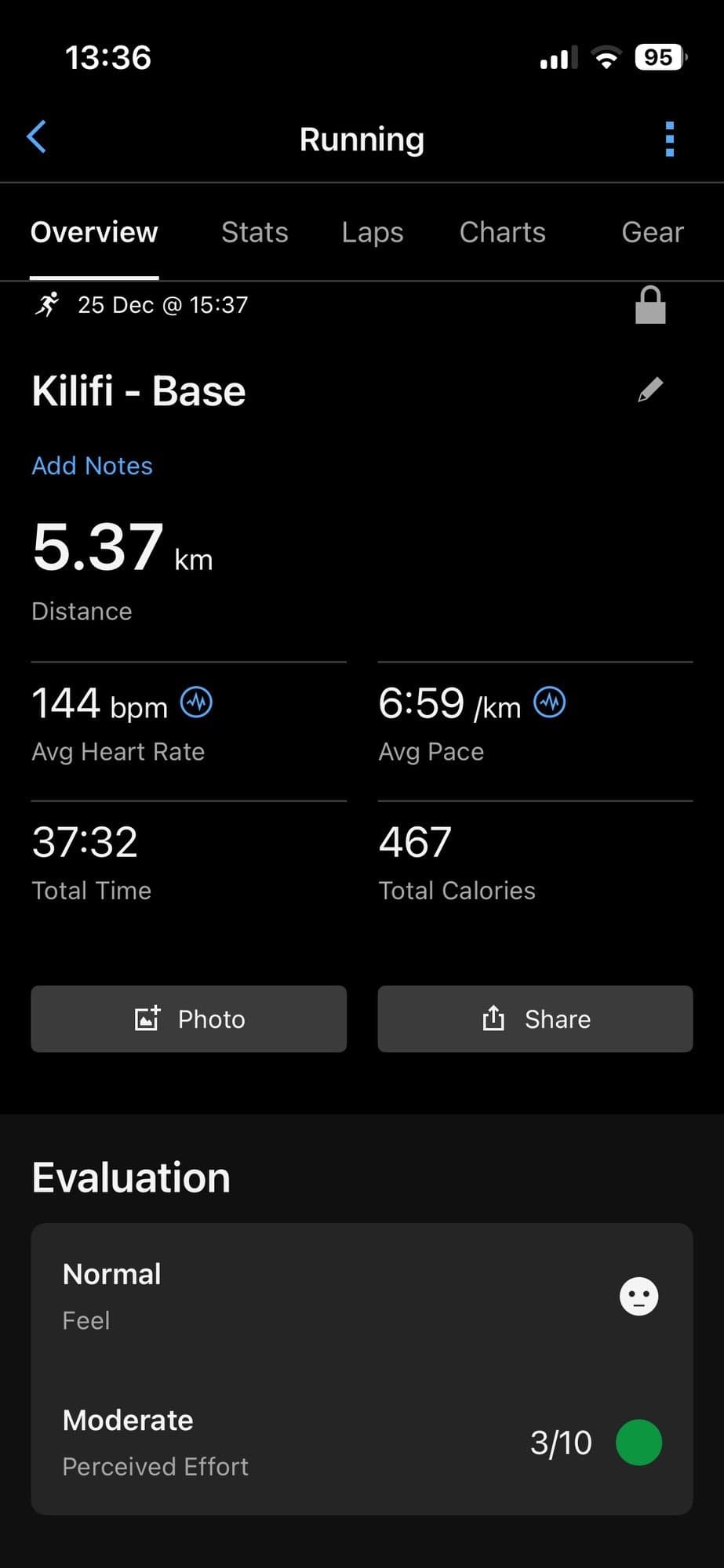The height and width of the screenshot is (1568, 724).
Task: Switch to the Gear tab
Action: 652,233
